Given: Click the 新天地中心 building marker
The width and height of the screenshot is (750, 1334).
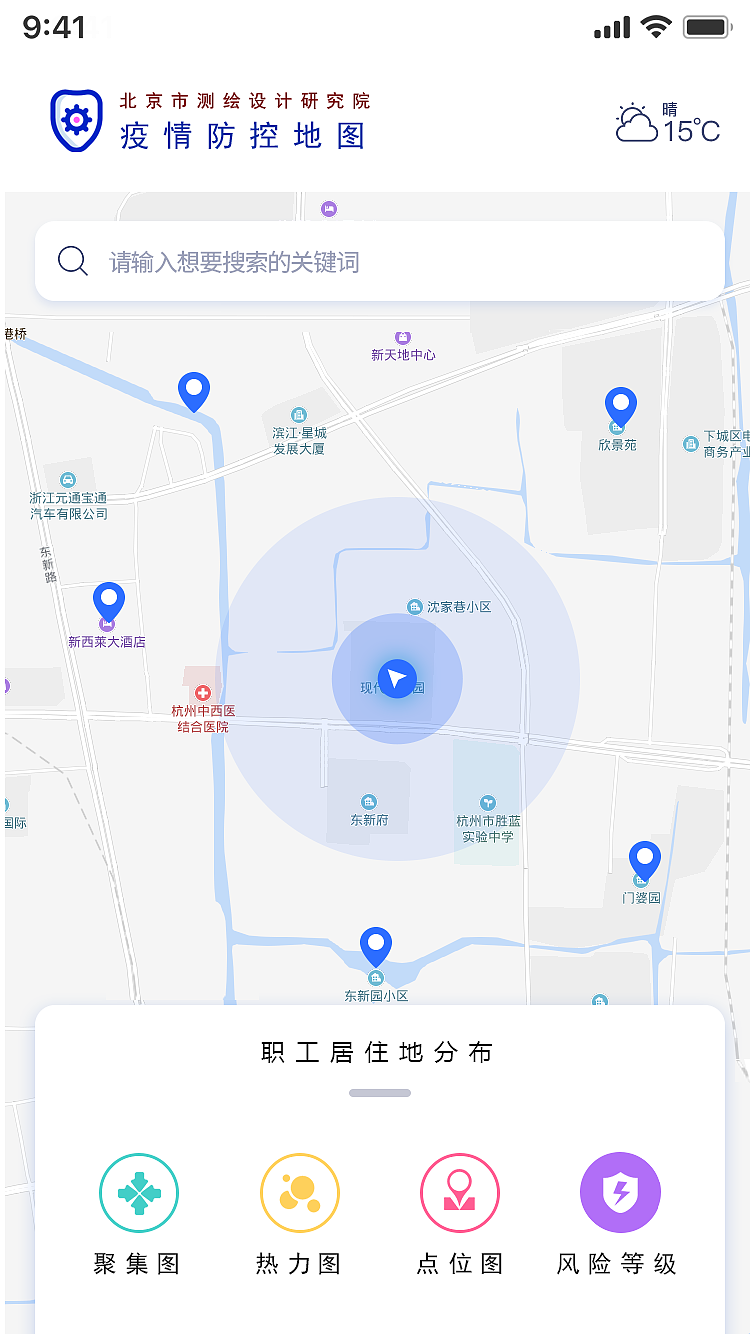Looking at the screenshot, I should point(403,337).
